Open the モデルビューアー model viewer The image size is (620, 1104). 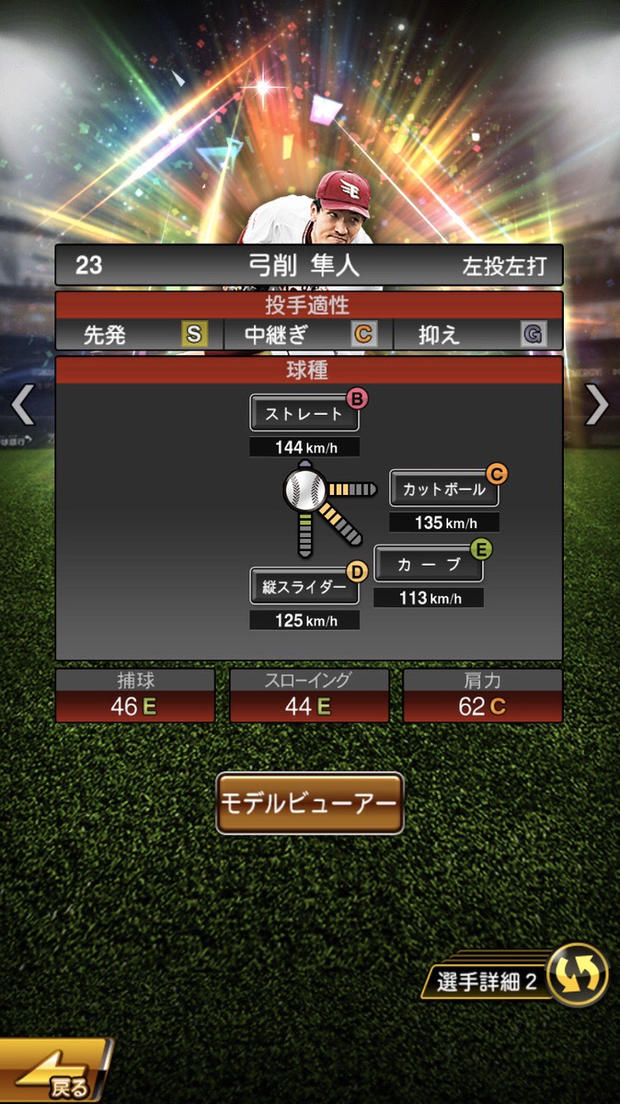pyautogui.click(x=309, y=803)
